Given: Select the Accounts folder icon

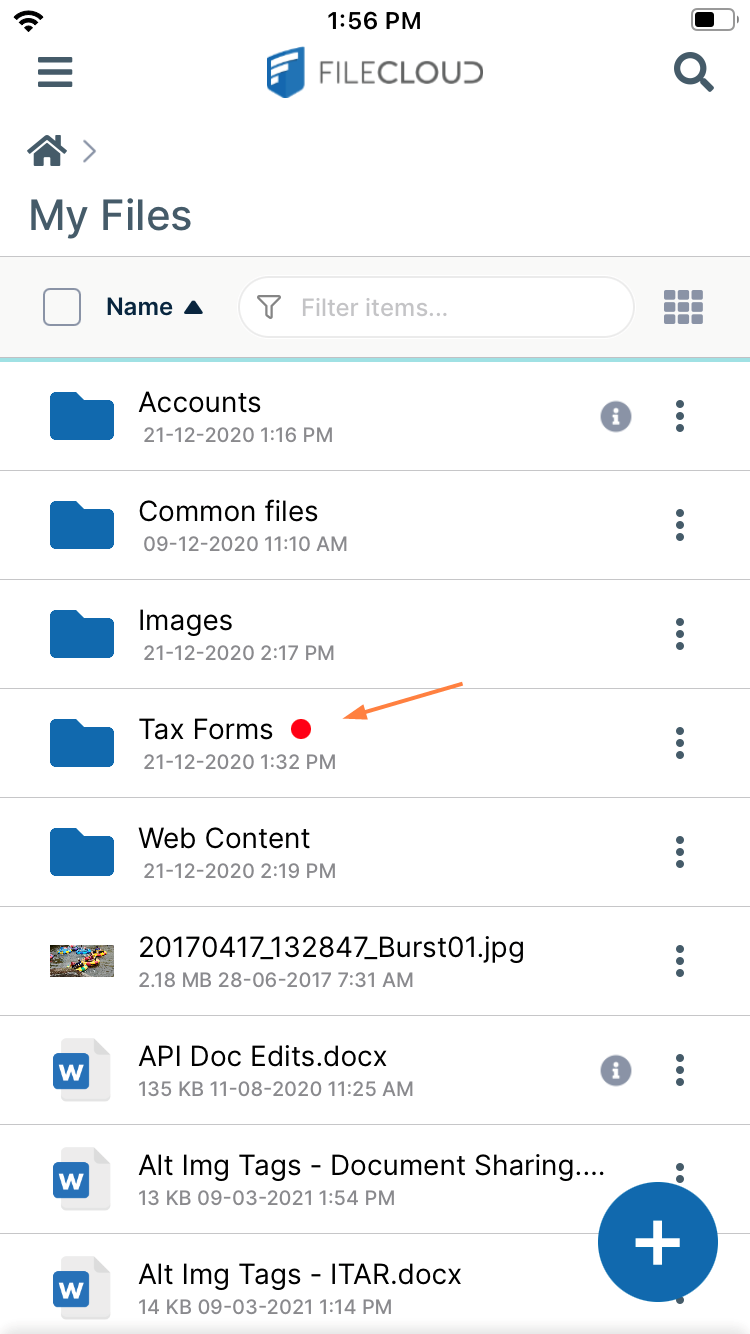Looking at the screenshot, I should 81,416.
